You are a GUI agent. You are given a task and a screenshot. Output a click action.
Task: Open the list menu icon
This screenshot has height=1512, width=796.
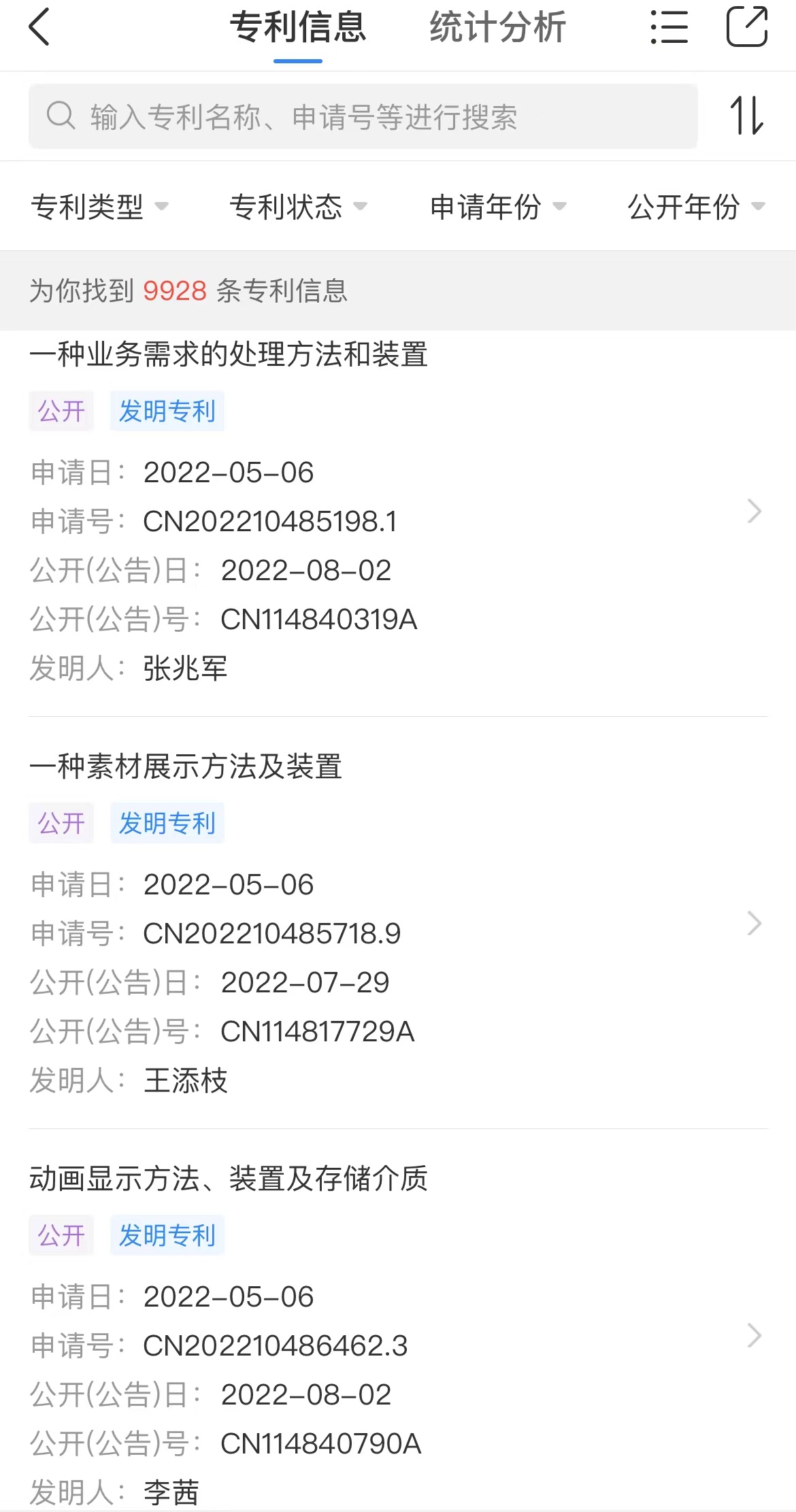[669, 27]
